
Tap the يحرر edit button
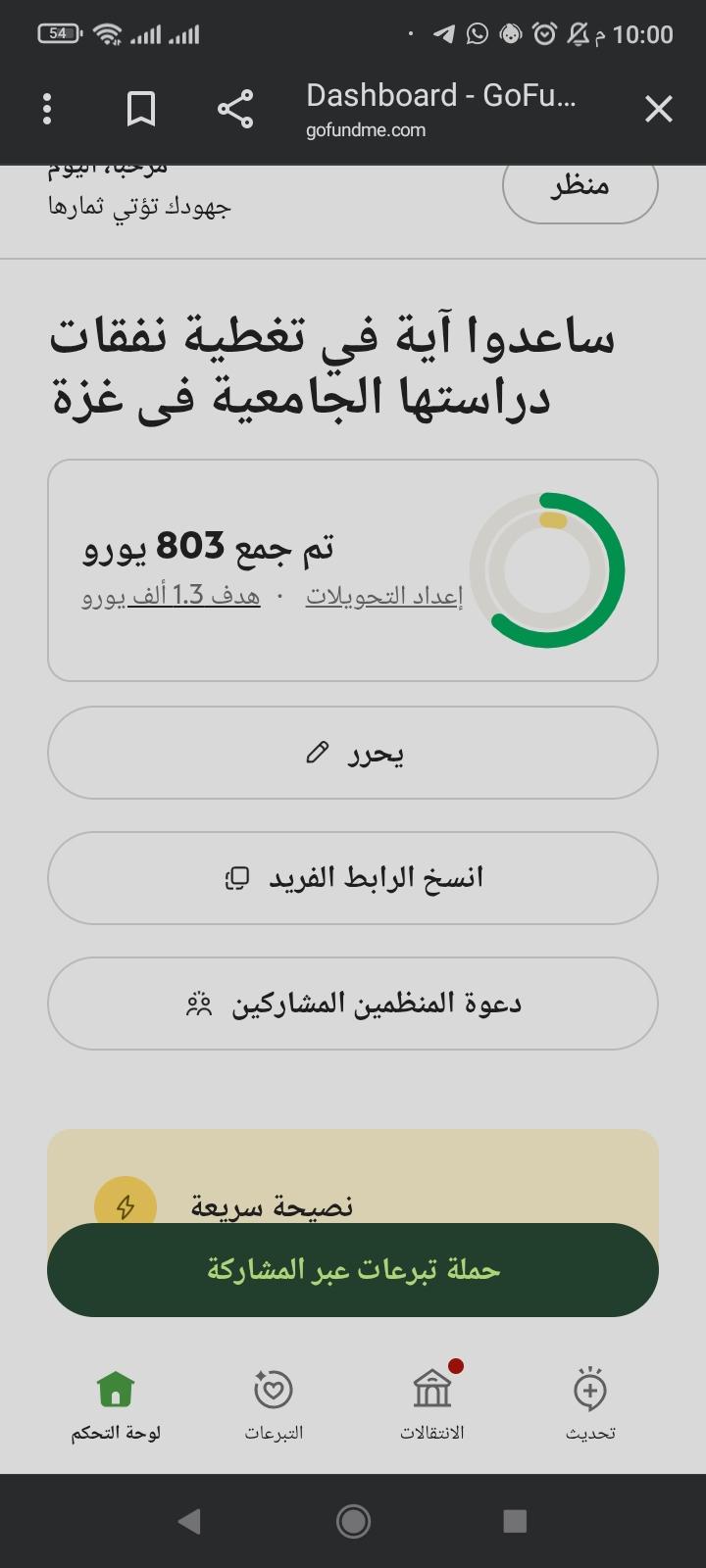(x=353, y=753)
